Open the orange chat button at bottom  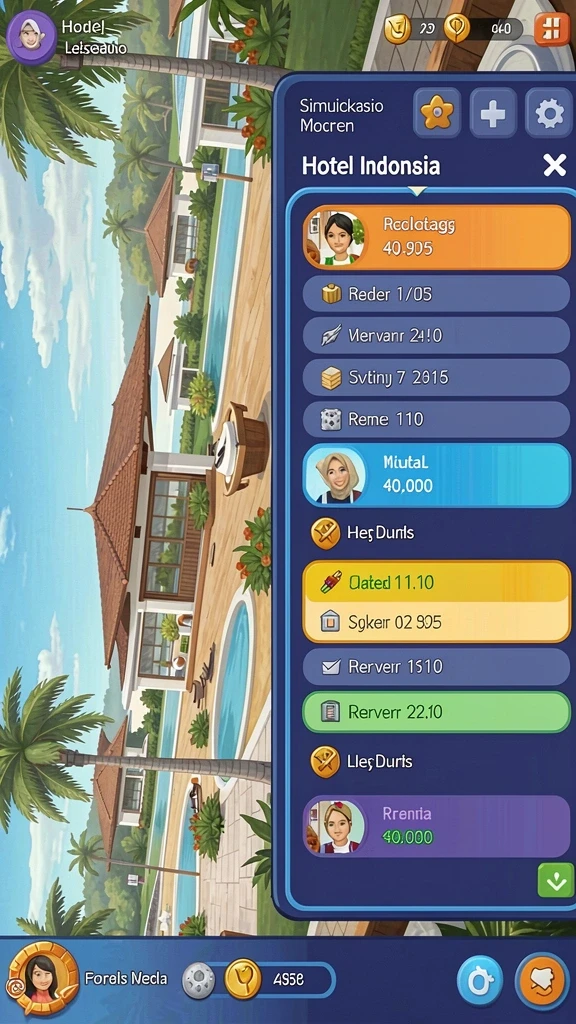542,981
